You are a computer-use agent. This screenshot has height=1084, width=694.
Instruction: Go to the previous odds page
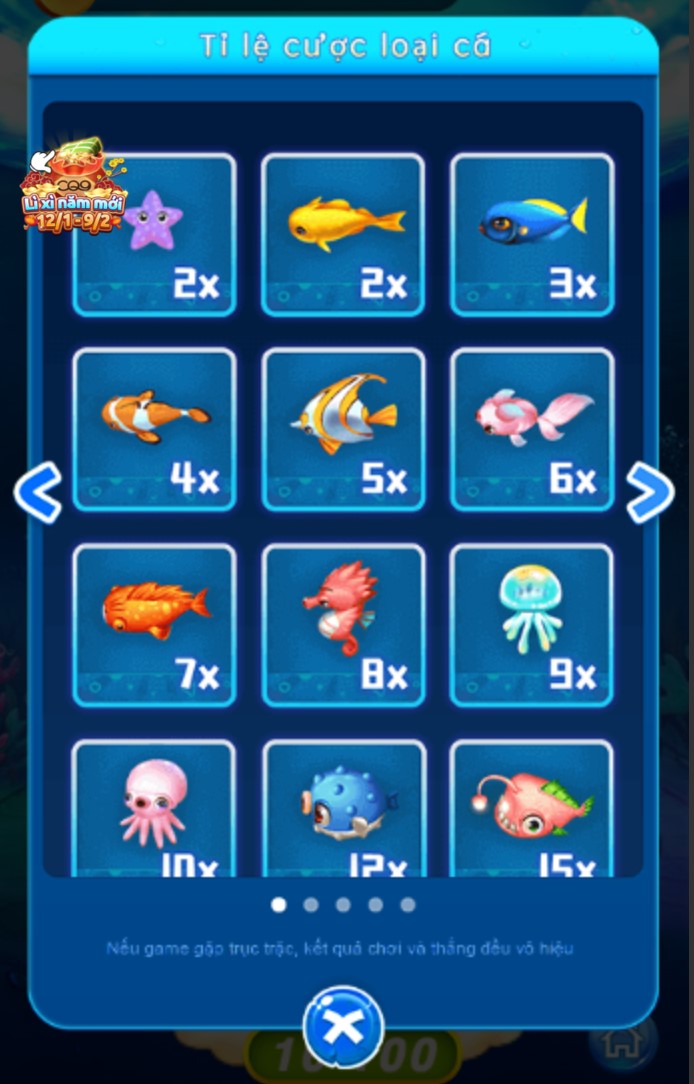tap(39, 492)
